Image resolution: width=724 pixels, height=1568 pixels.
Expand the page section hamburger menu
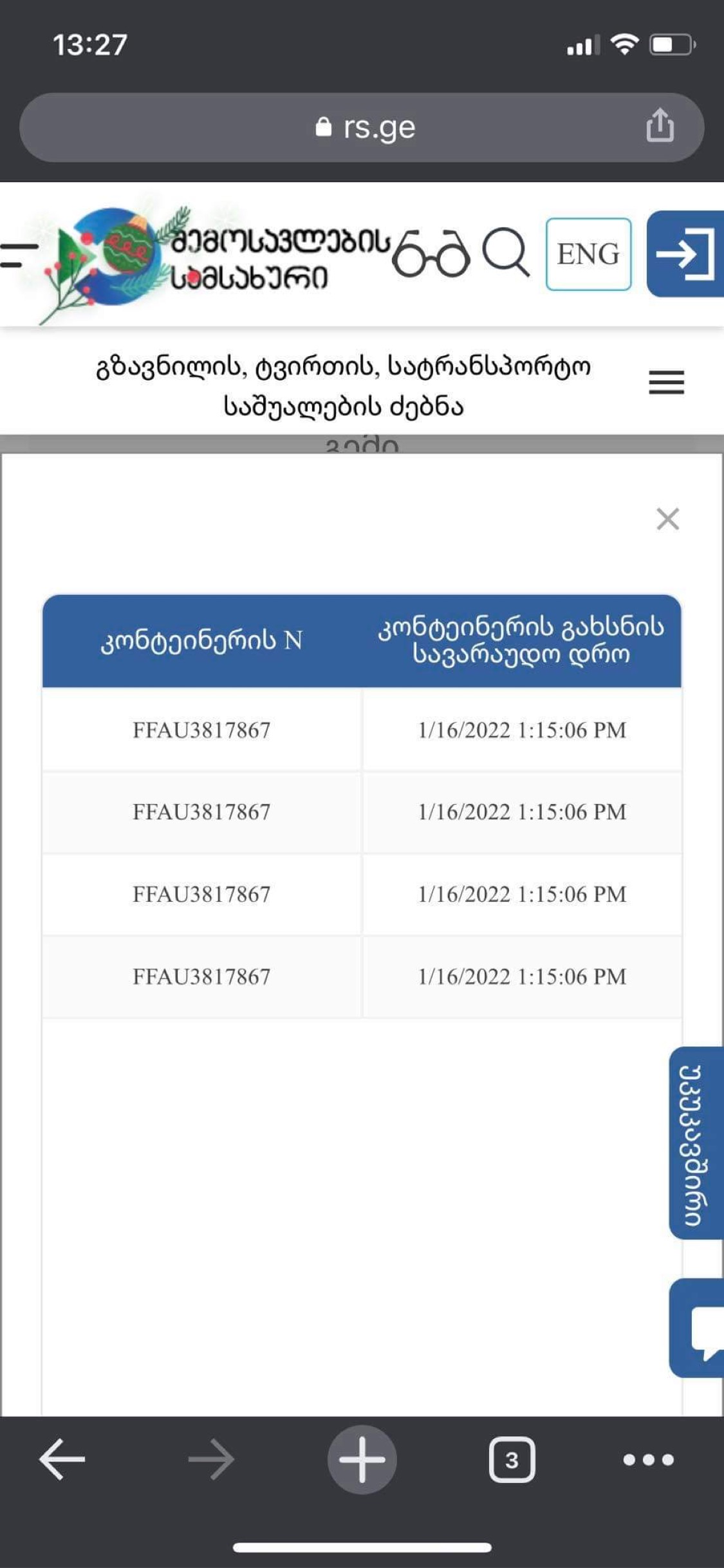[666, 383]
